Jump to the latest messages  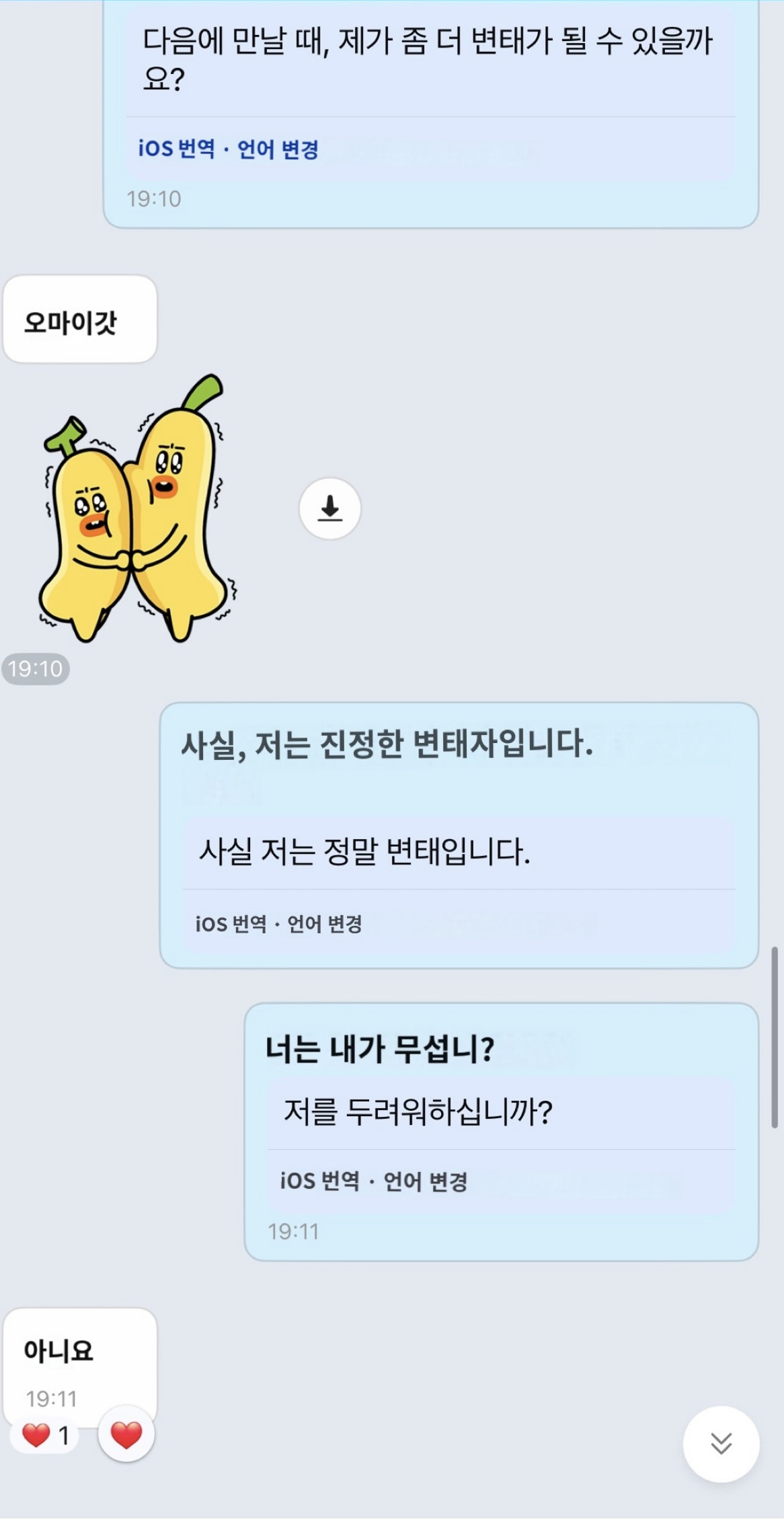tap(721, 1443)
